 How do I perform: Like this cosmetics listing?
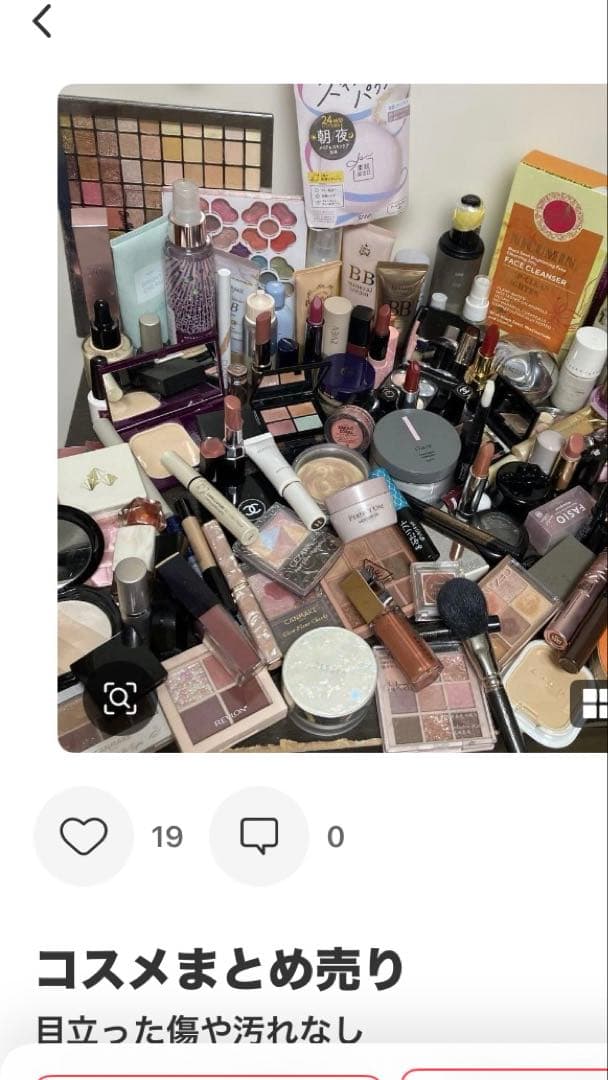pos(83,836)
